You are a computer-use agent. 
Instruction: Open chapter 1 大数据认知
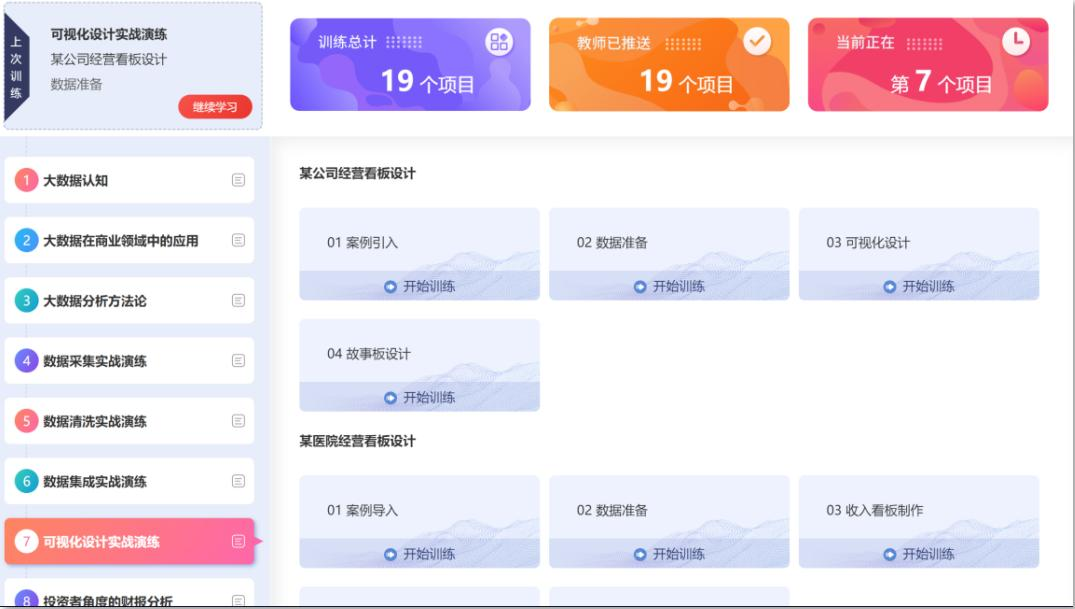click(x=129, y=181)
